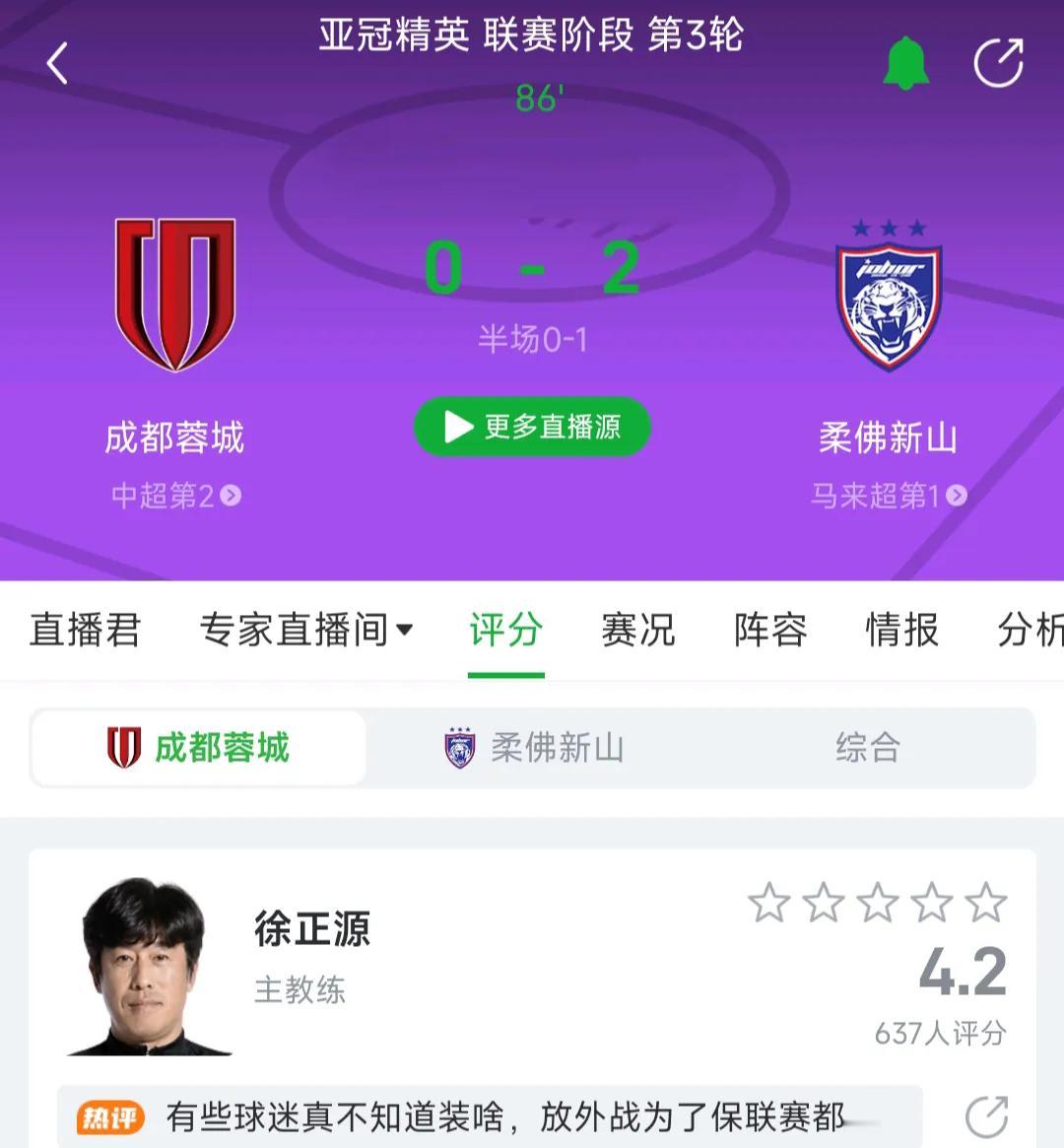Toggle the match notification bell
The width and height of the screenshot is (1064, 1148).
tap(905, 64)
